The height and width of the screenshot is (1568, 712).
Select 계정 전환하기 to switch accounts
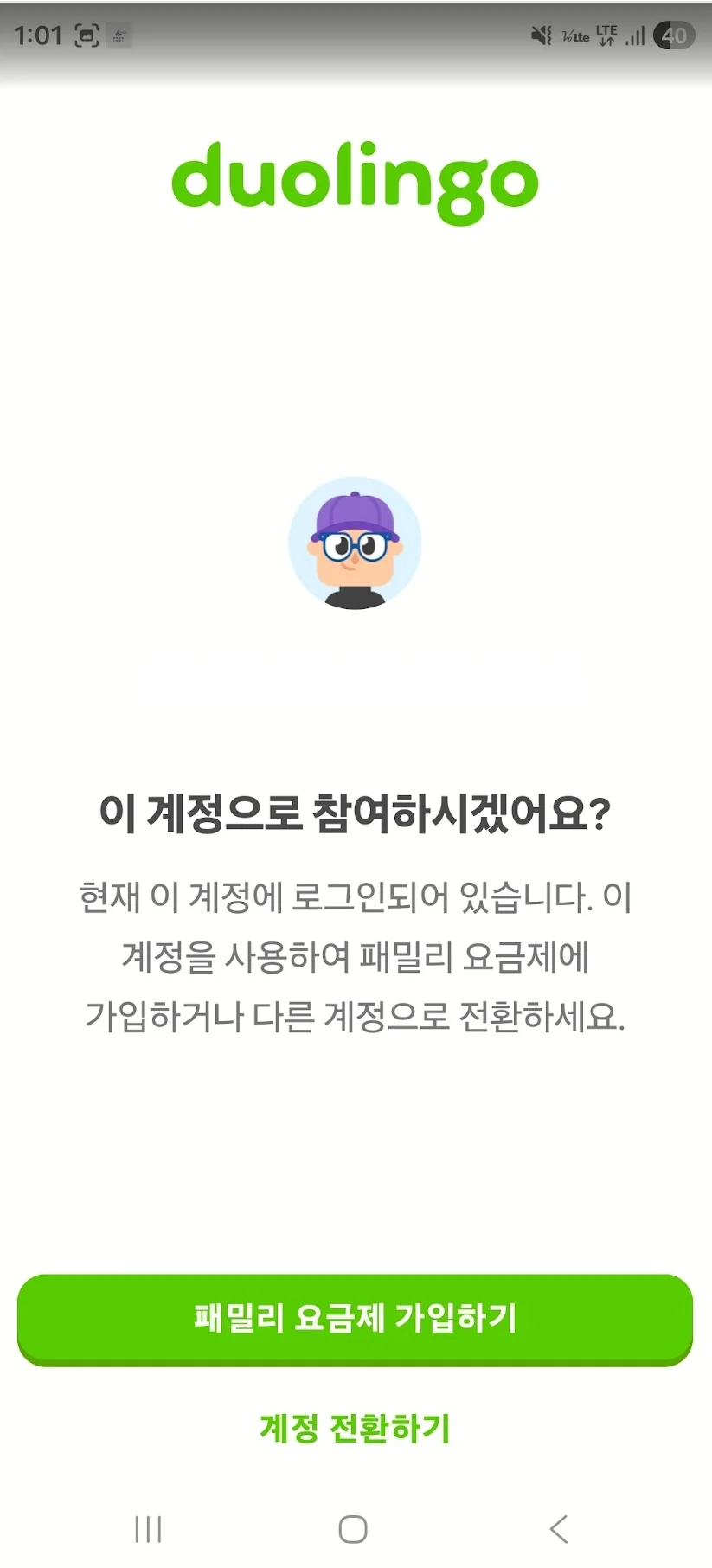point(355,1428)
